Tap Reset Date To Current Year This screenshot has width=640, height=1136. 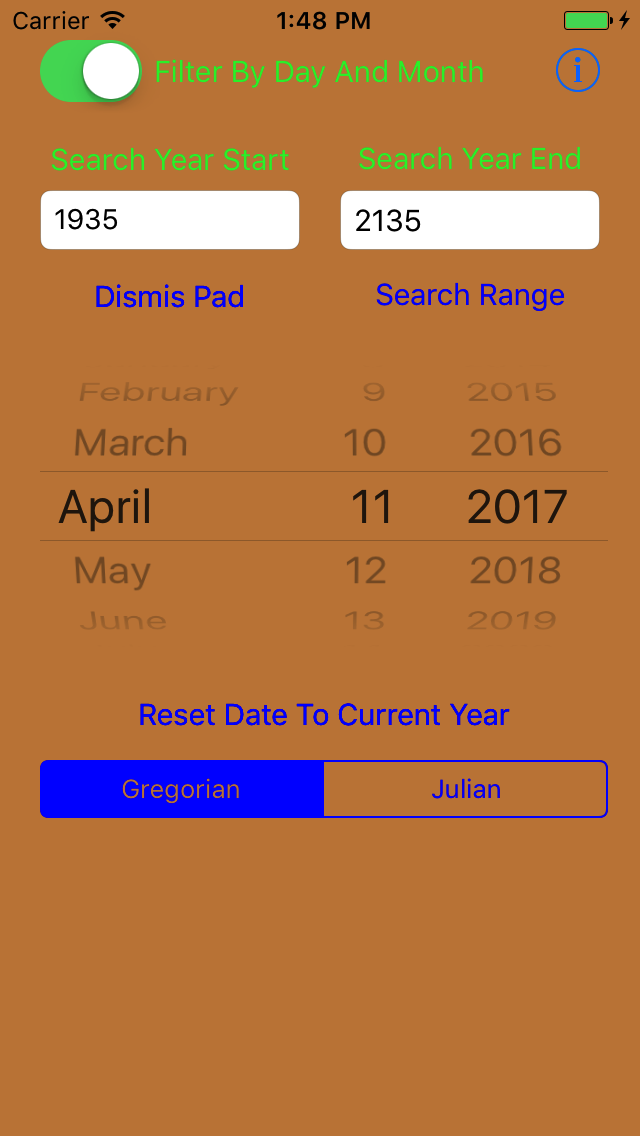pos(324,715)
